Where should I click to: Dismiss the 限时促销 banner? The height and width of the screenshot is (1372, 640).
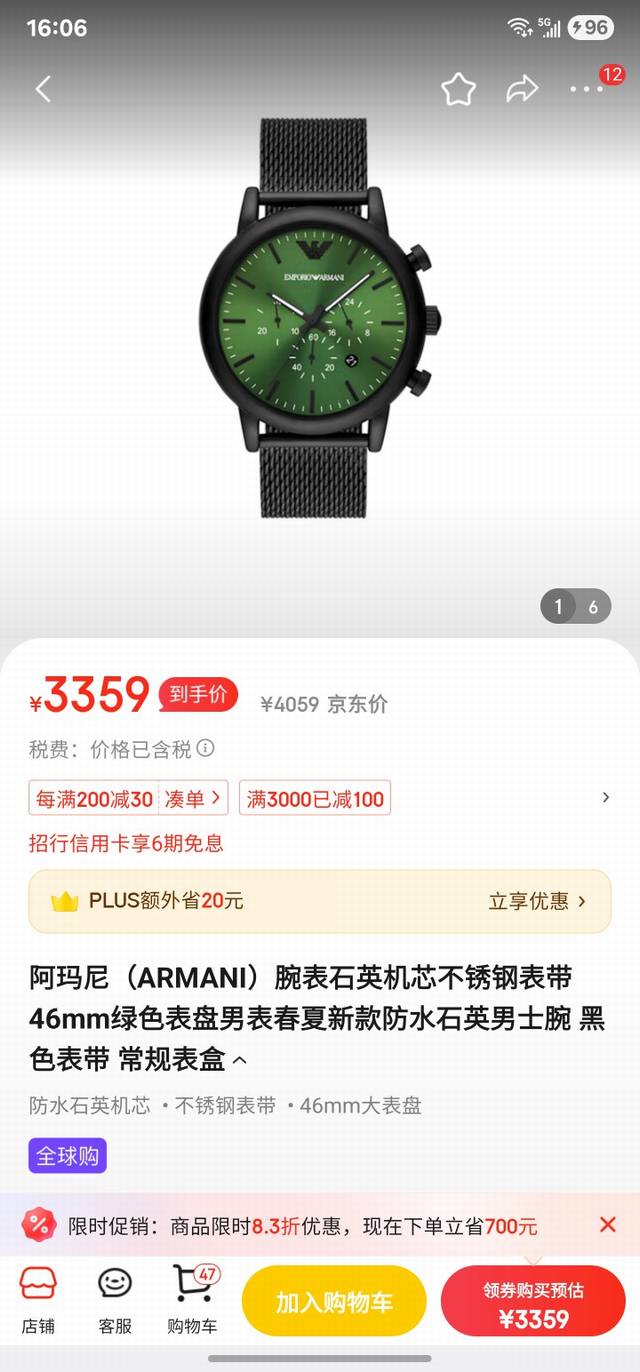click(607, 1224)
